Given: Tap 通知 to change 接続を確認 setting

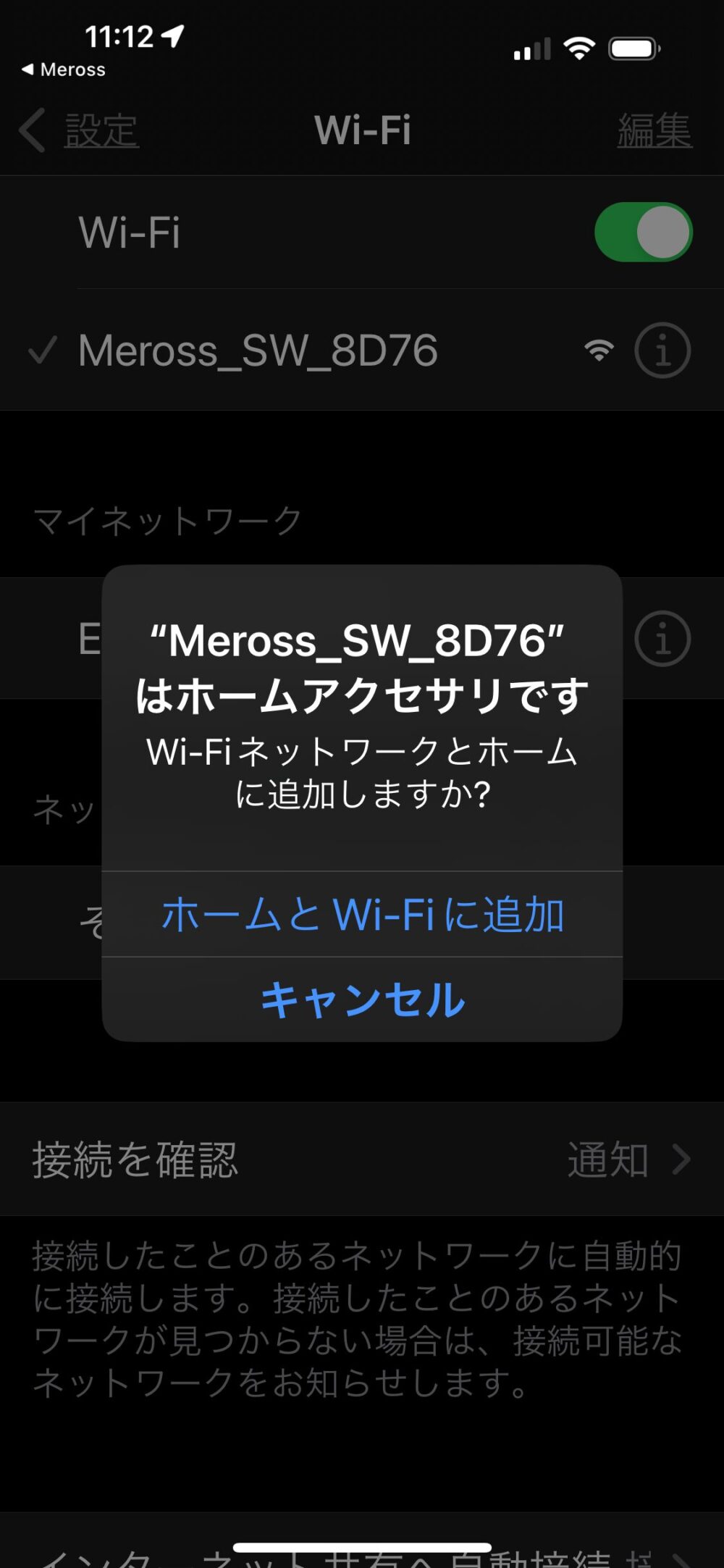Looking at the screenshot, I should [x=610, y=1159].
